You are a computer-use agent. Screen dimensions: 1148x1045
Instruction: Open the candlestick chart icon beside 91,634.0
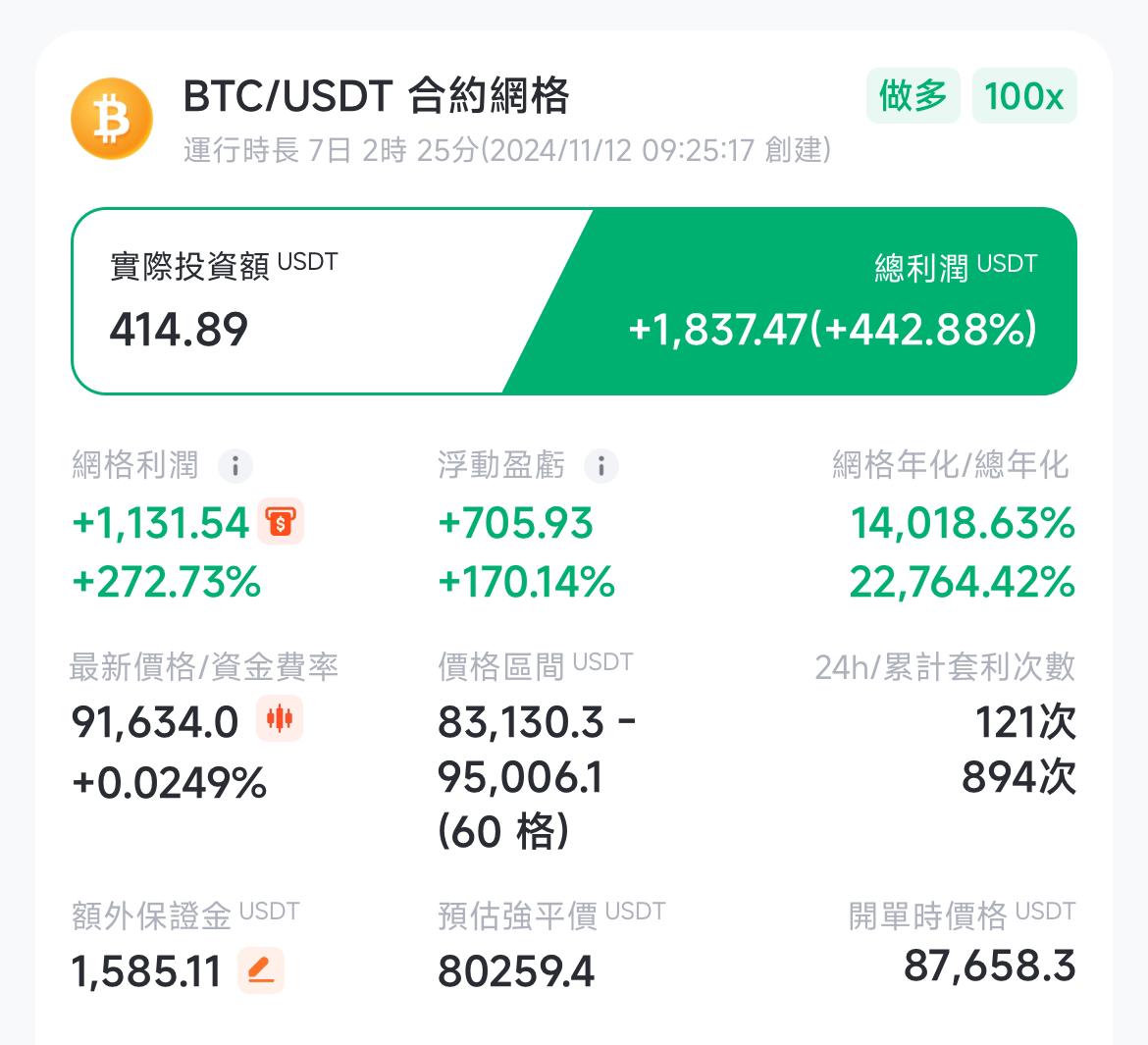click(x=281, y=721)
